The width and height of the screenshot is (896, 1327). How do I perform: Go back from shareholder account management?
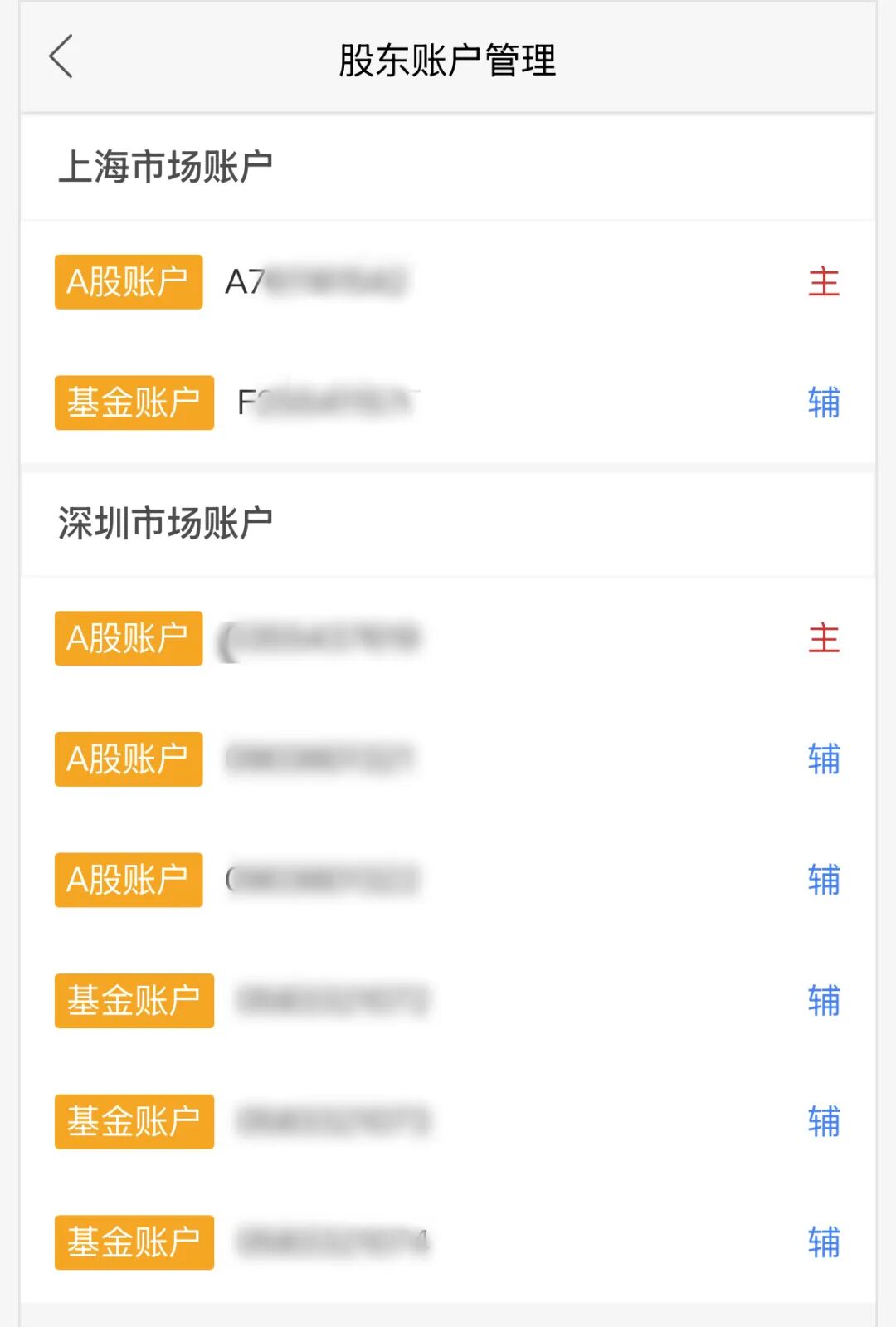(x=61, y=57)
